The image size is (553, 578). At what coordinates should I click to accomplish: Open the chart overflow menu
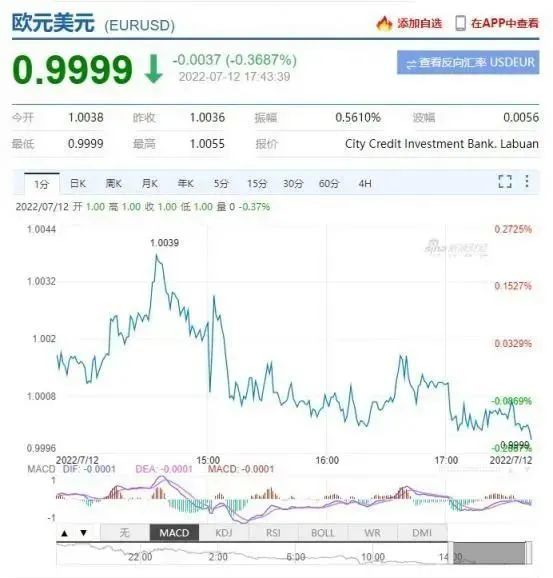527,181
